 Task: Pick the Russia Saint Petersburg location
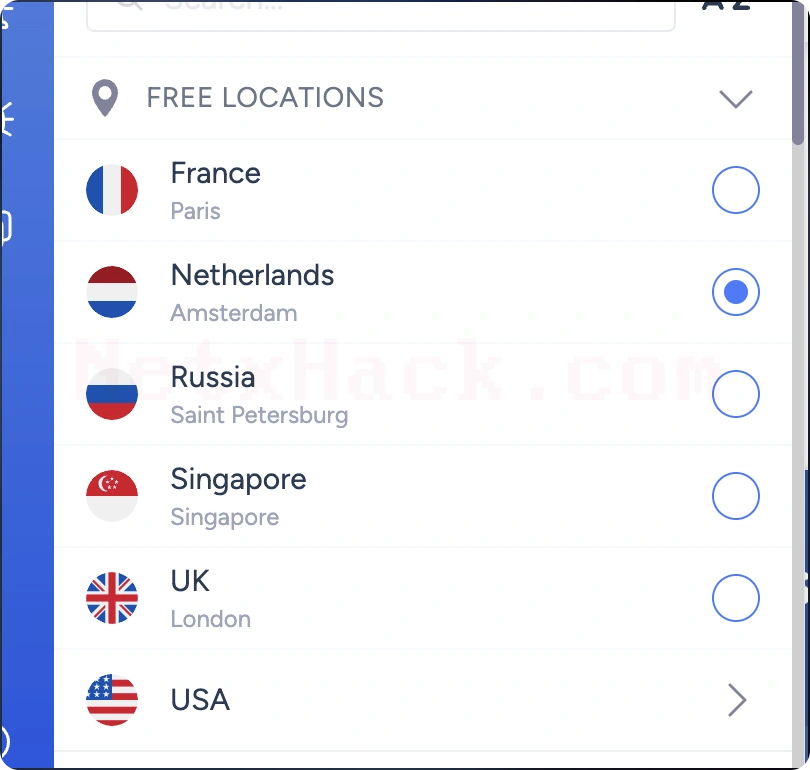click(x=735, y=394)
